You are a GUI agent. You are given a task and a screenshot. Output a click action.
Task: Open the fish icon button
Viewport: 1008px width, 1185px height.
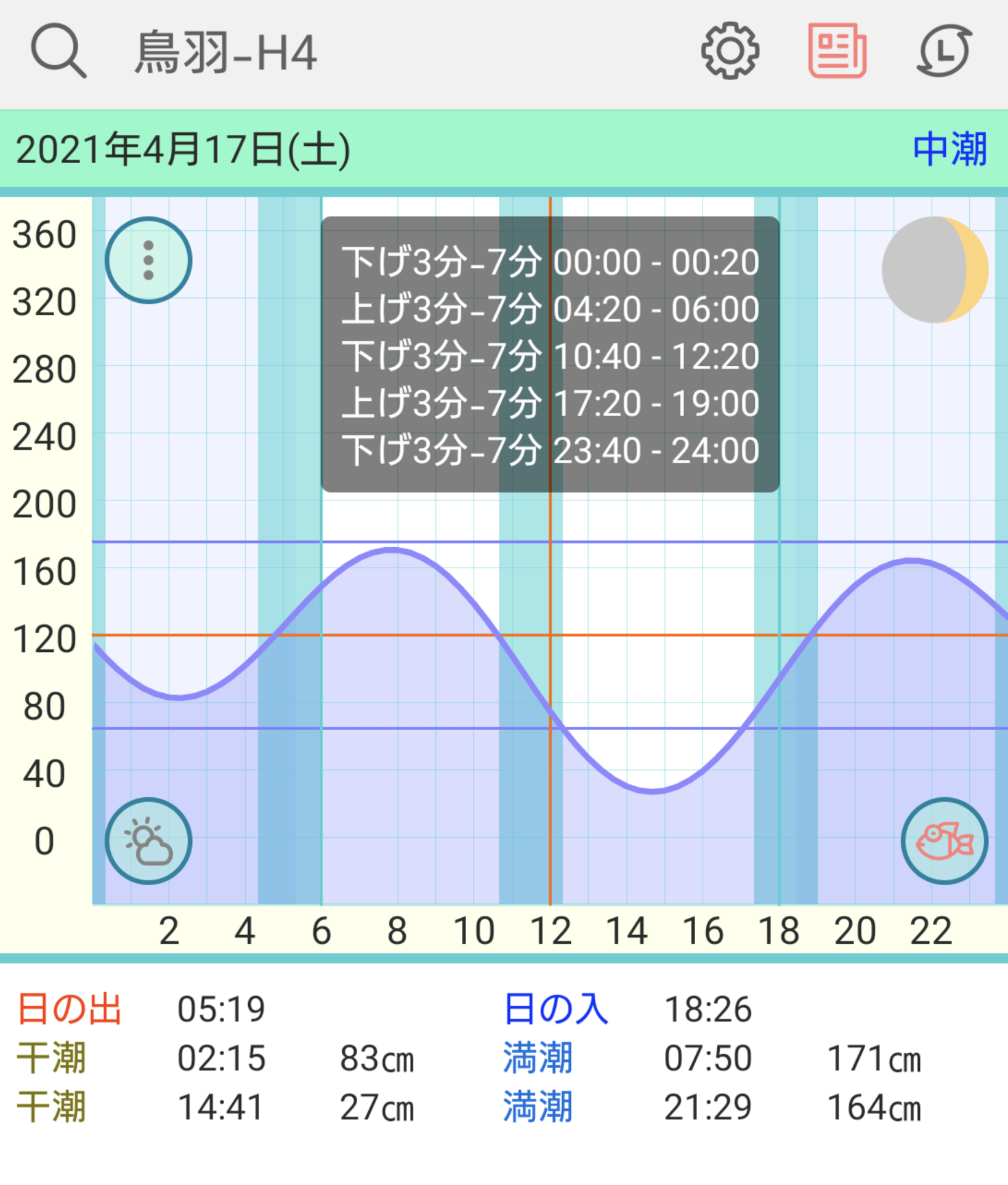point(944,841)
